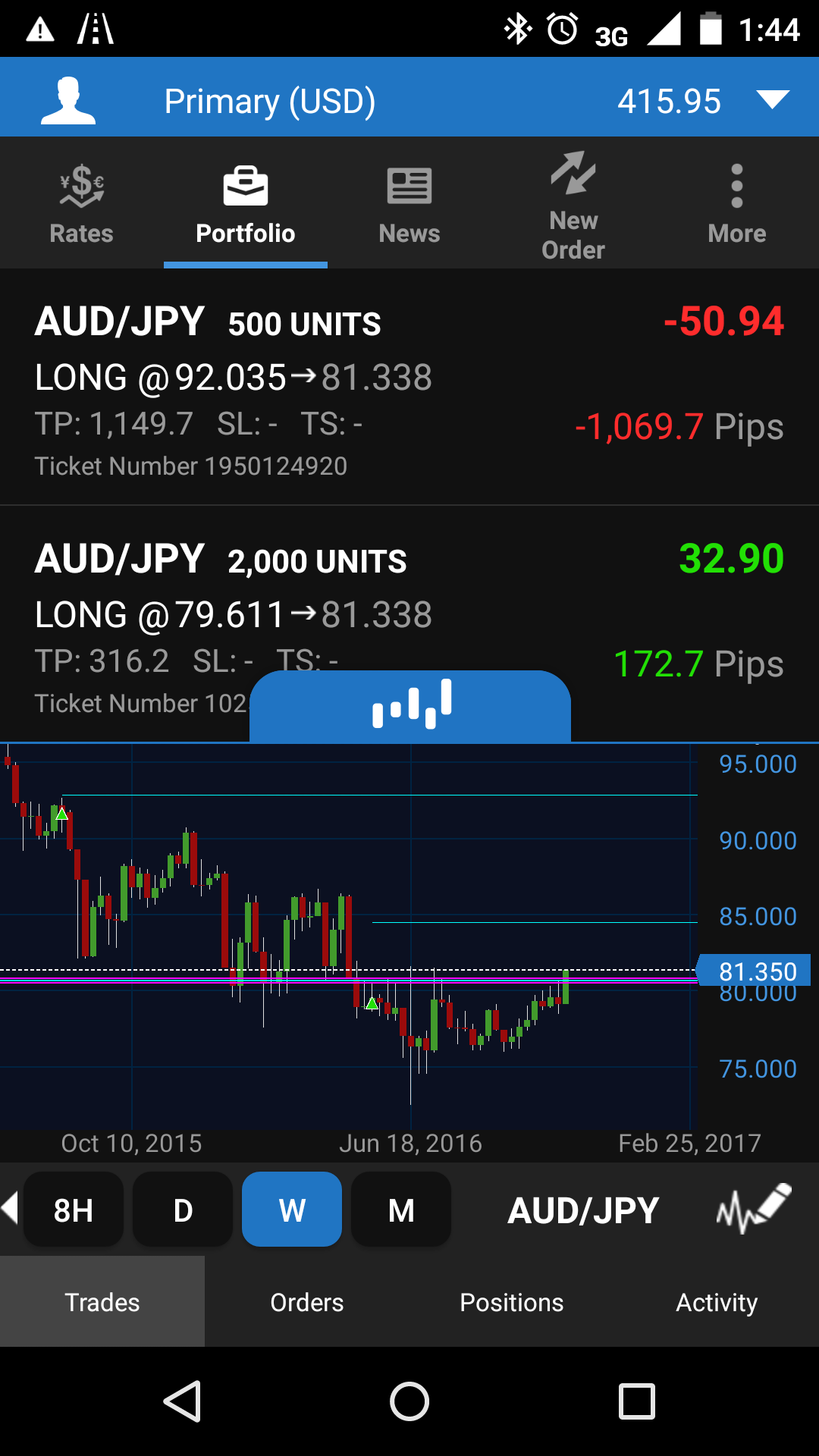
Task: Open the account profile icon
Action: coord(68,100)
